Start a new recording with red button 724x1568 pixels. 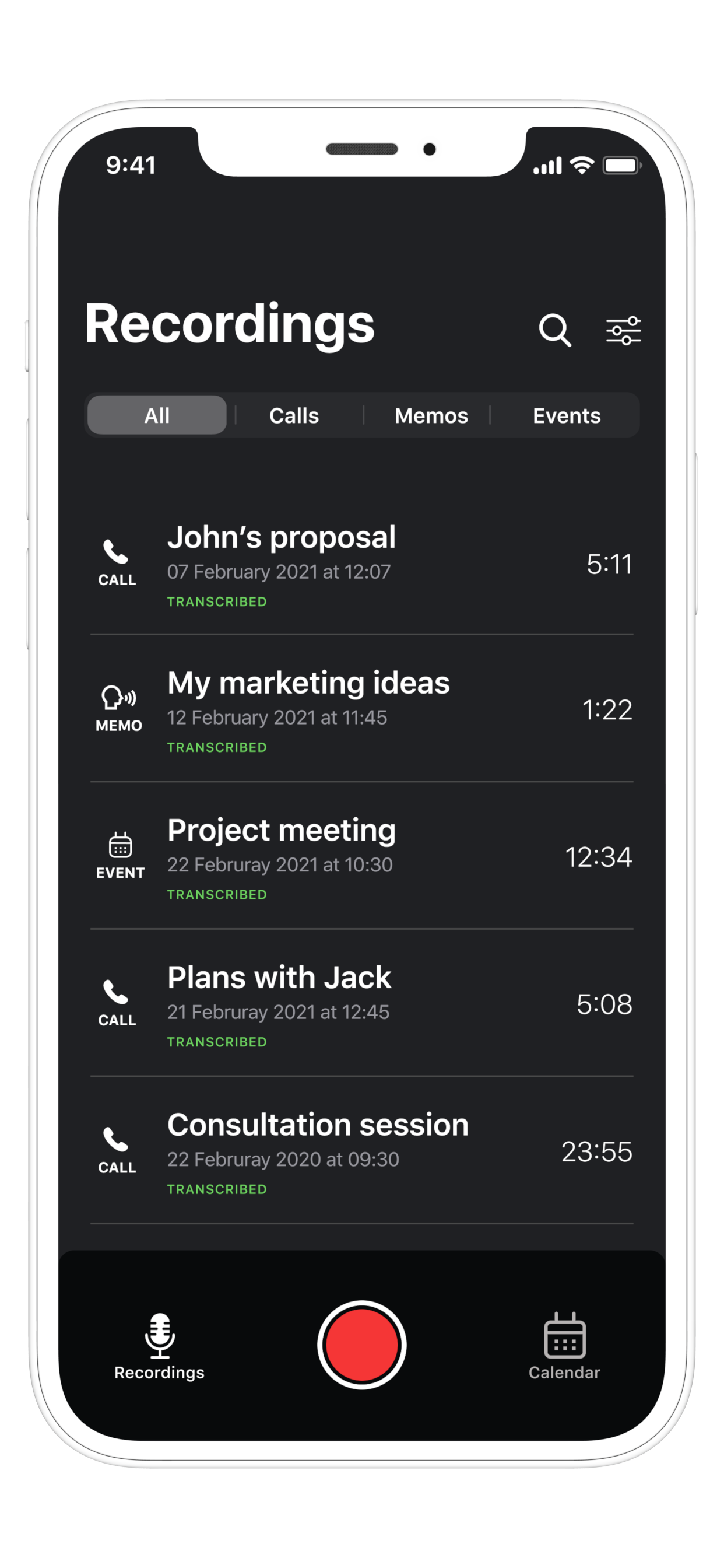click(362, 1345)
